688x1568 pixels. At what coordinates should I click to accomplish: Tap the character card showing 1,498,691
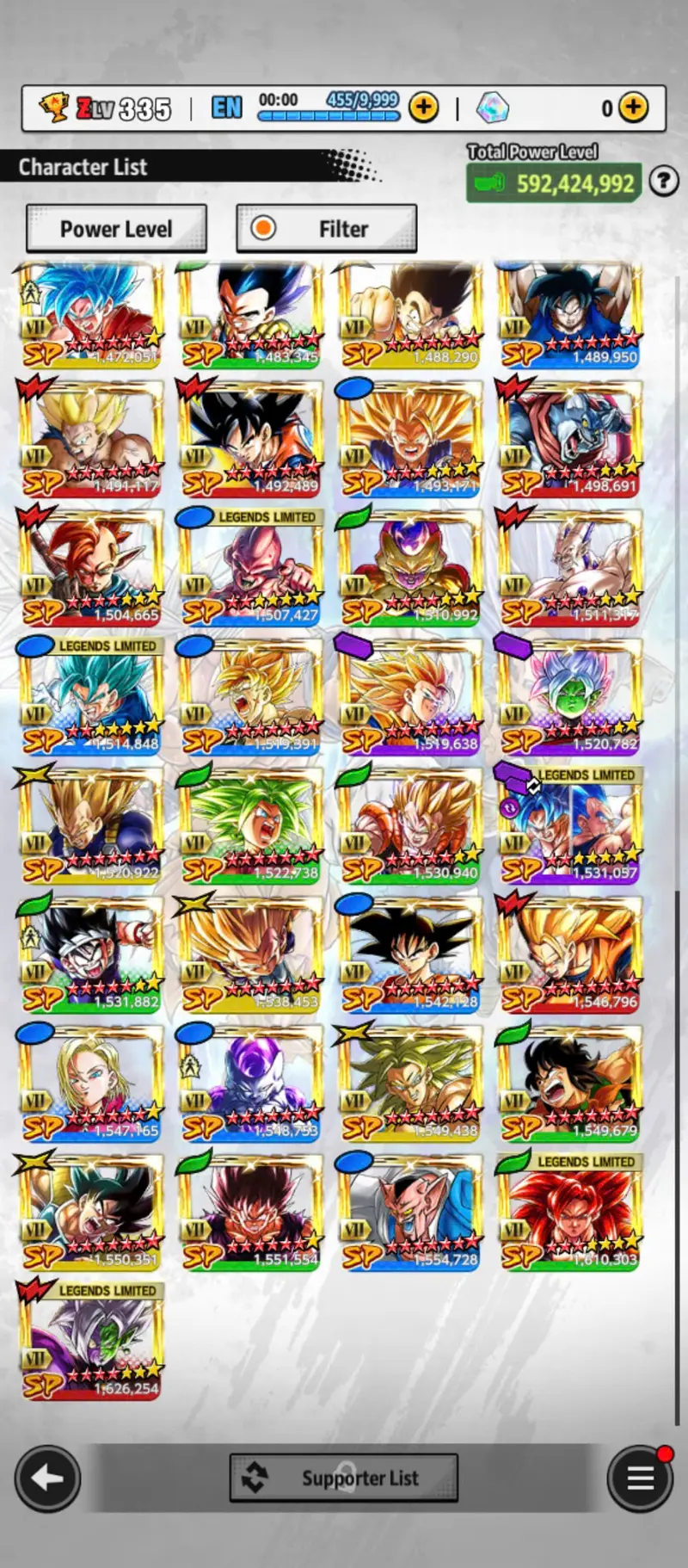pyautogui.click(x=569, y=437)
